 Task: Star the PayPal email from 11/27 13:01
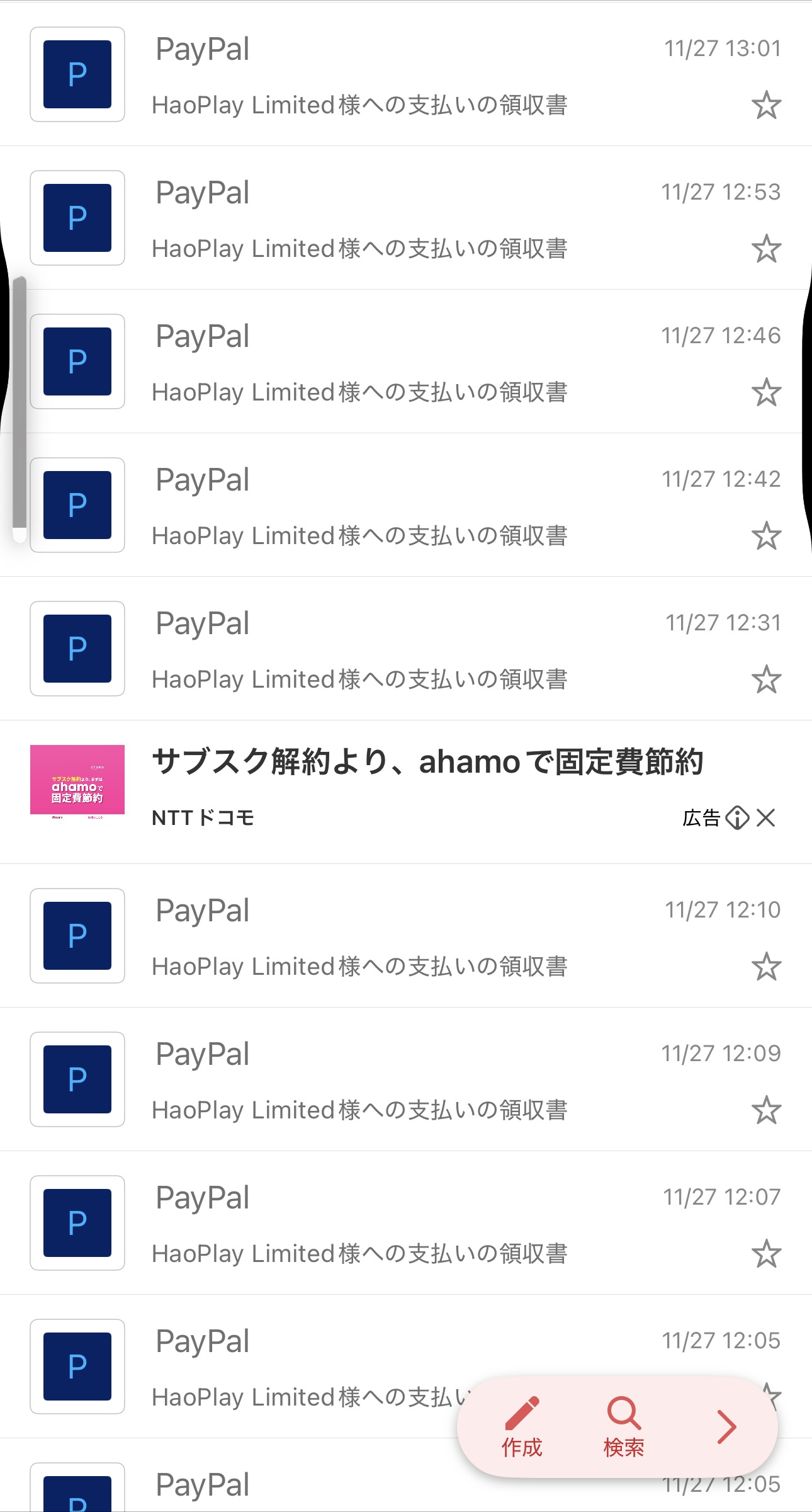tap(766, 105)
